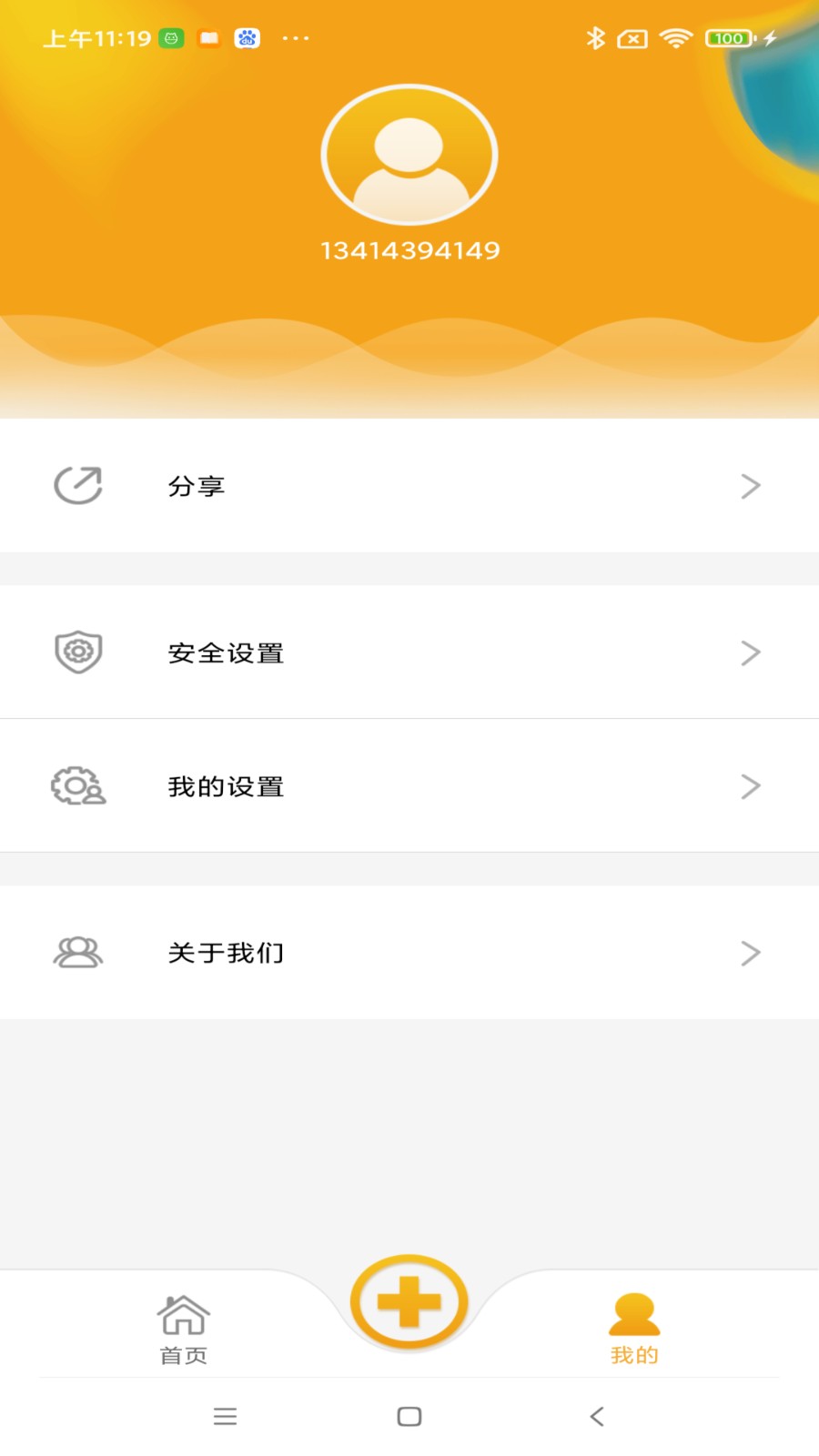Open 关于我们 about us

point(409,953)
